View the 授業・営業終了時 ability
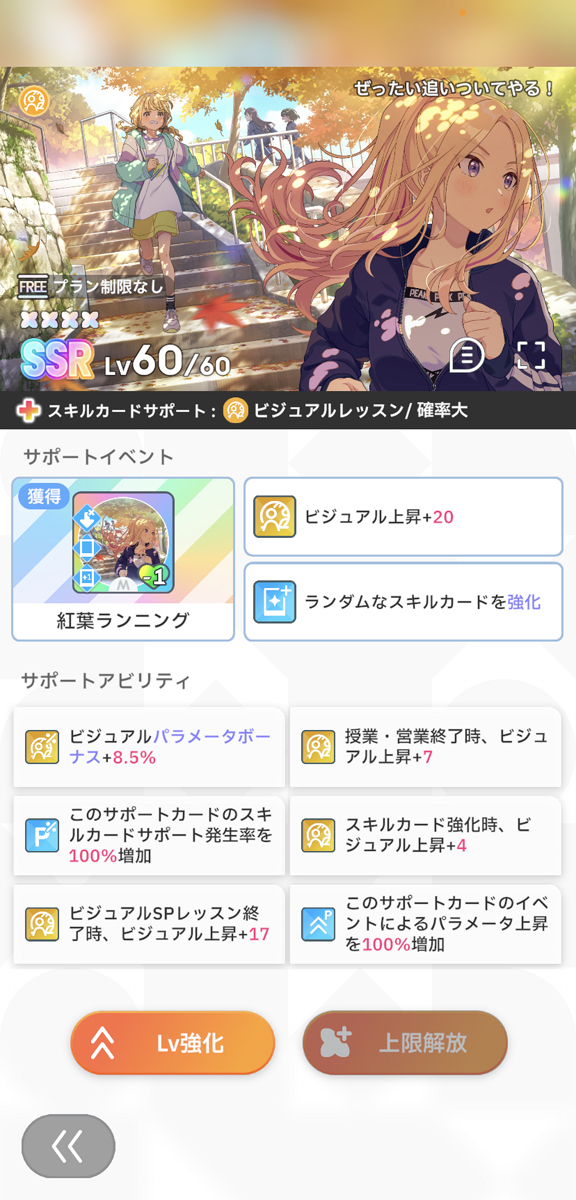 coord(425,747)
